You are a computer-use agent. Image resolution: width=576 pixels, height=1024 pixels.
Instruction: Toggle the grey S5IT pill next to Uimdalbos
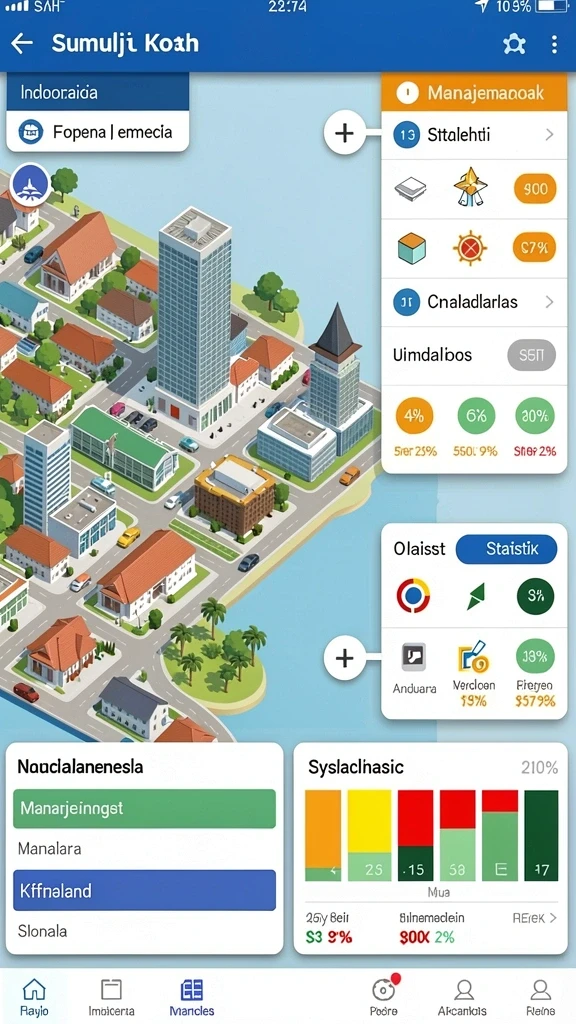pos(532,355)
